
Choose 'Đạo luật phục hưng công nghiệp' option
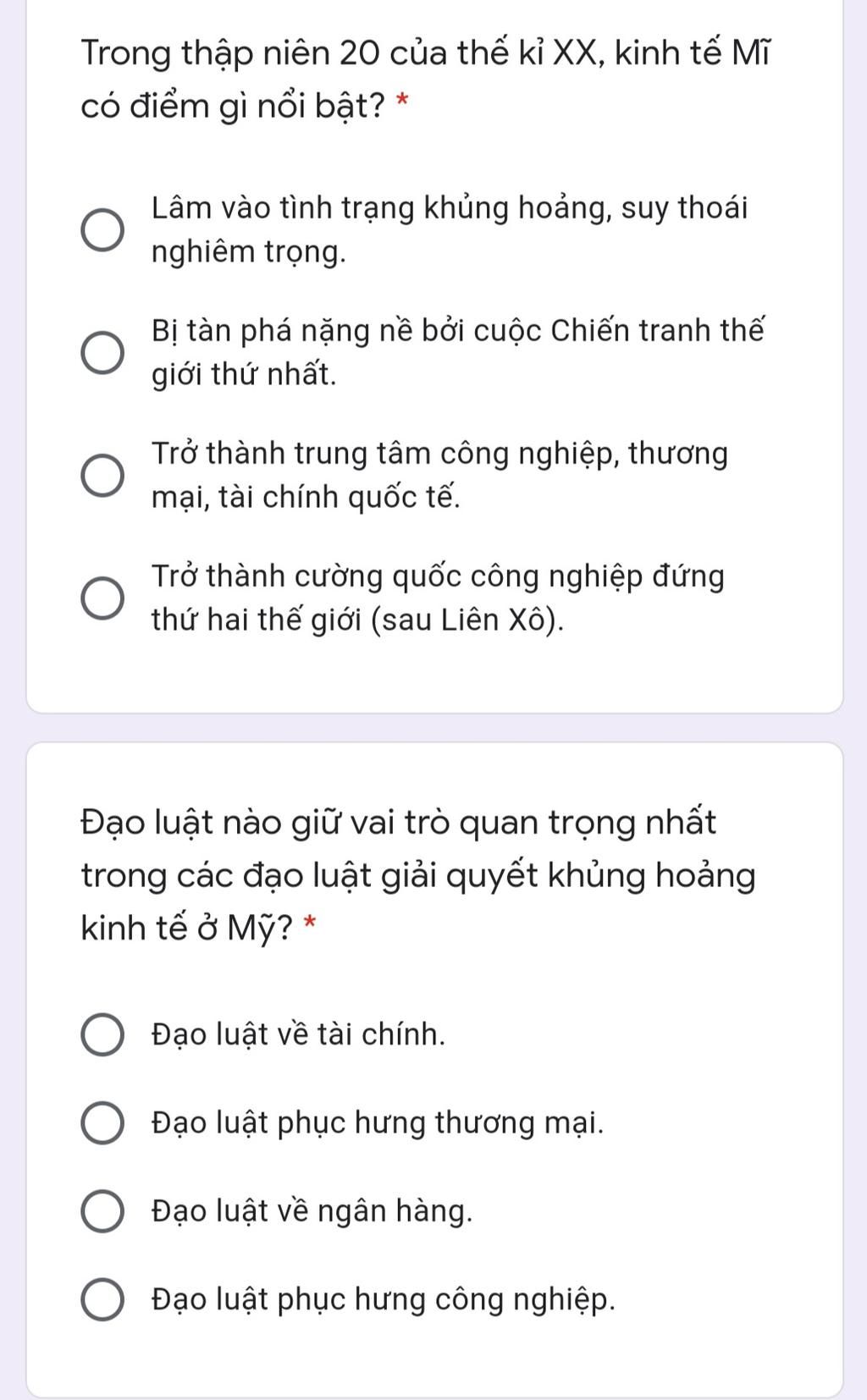click(x=102, y=1299)
